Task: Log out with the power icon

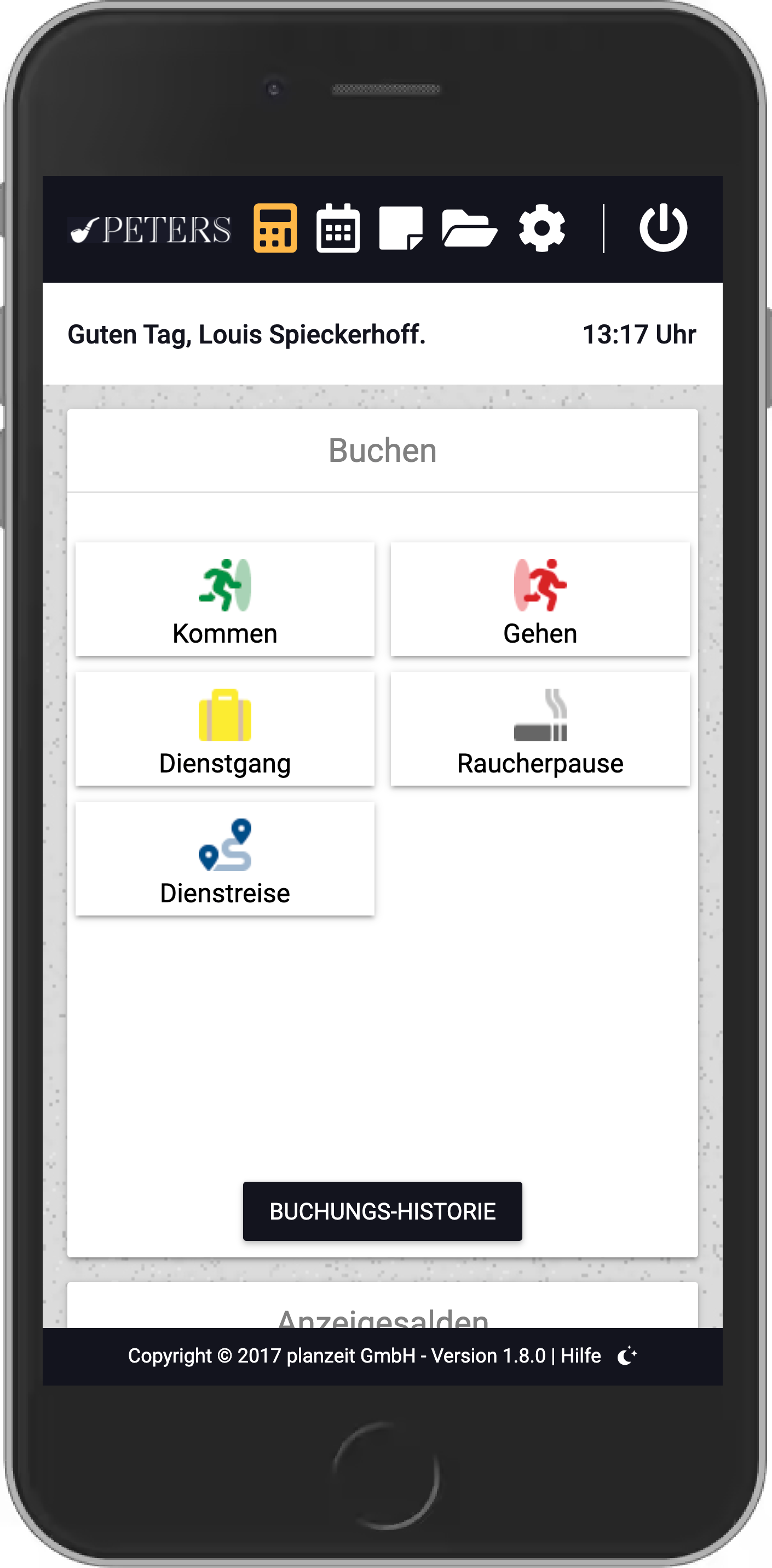Action: [x=663, y=228]
